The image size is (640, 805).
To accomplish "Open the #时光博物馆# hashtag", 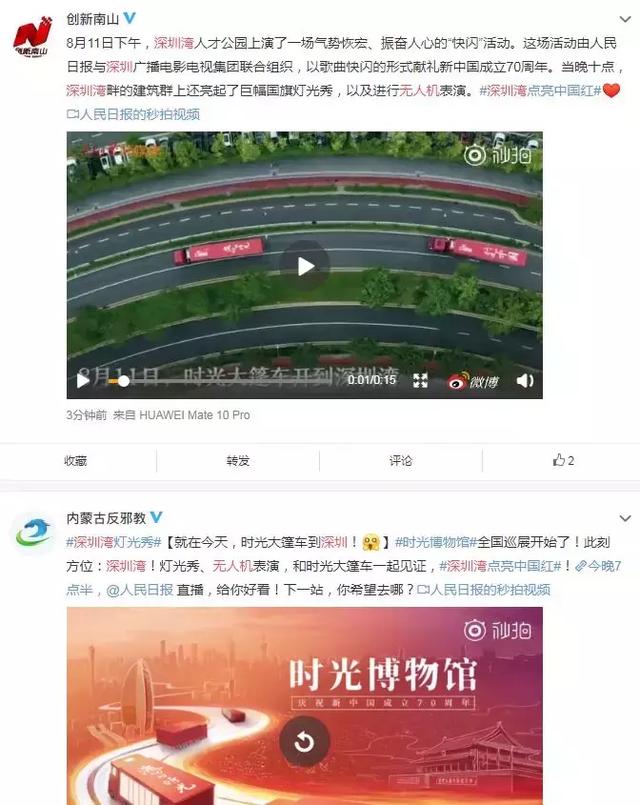I will (436, 542).
